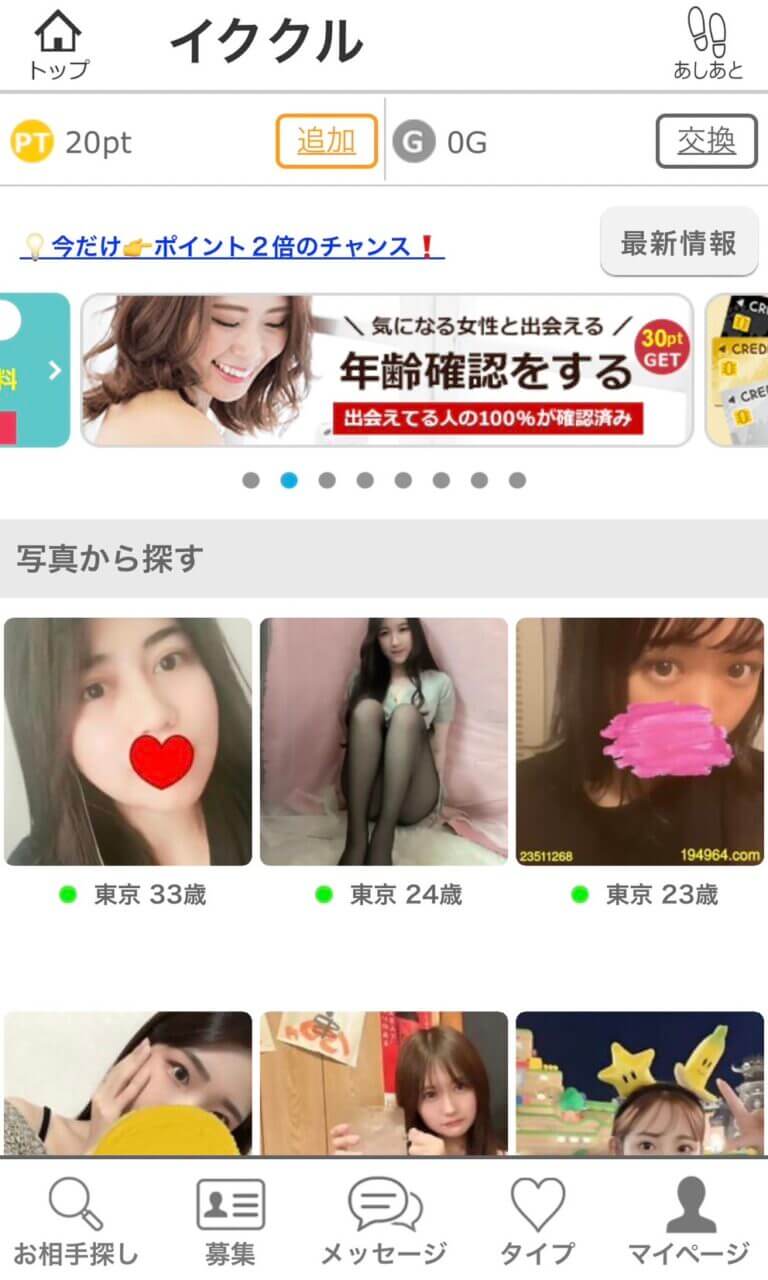Open the ポイント2倍のチャンス link

coord(232,246)
